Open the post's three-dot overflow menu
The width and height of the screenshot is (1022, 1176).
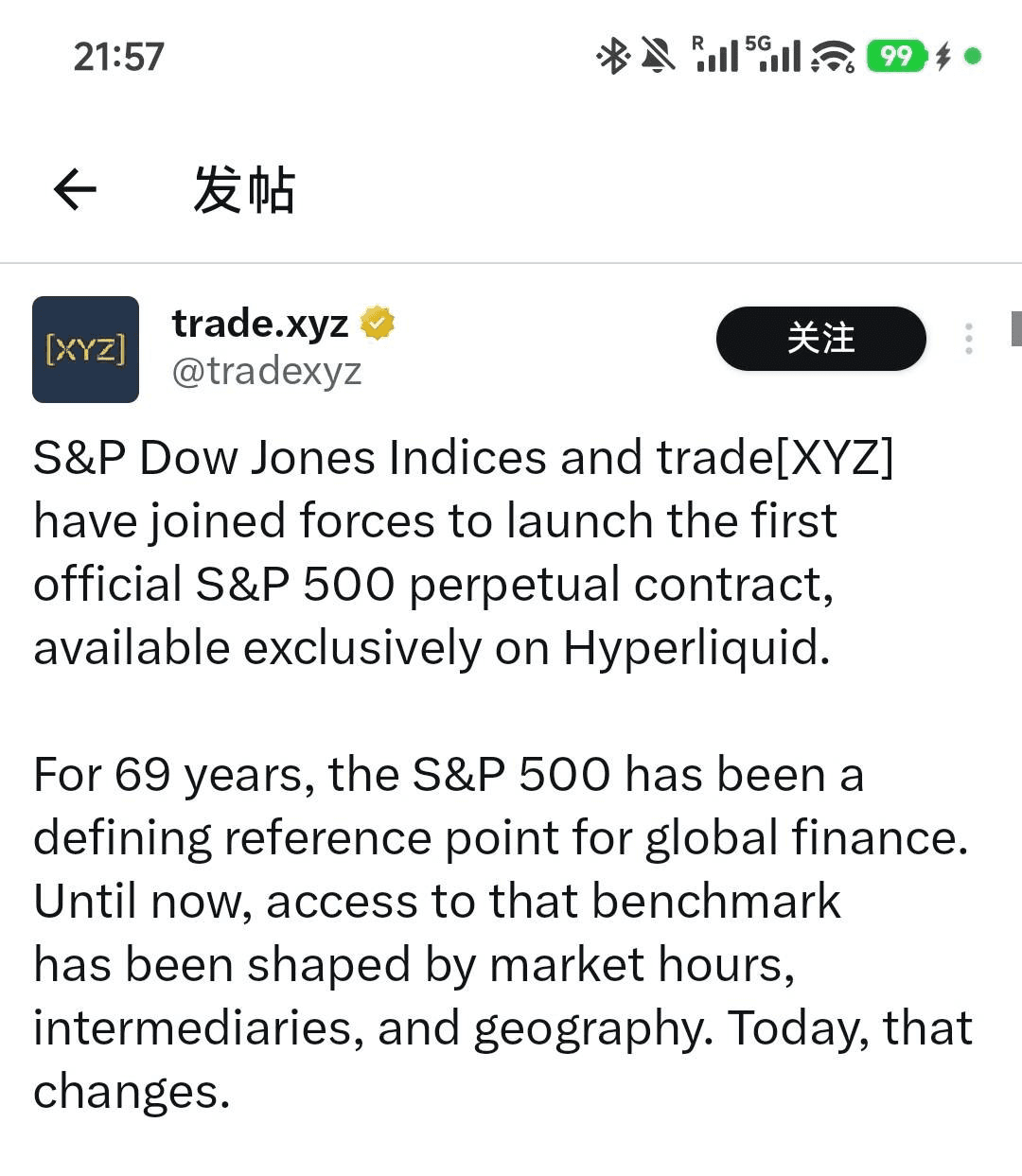click(x=968, y=339)
